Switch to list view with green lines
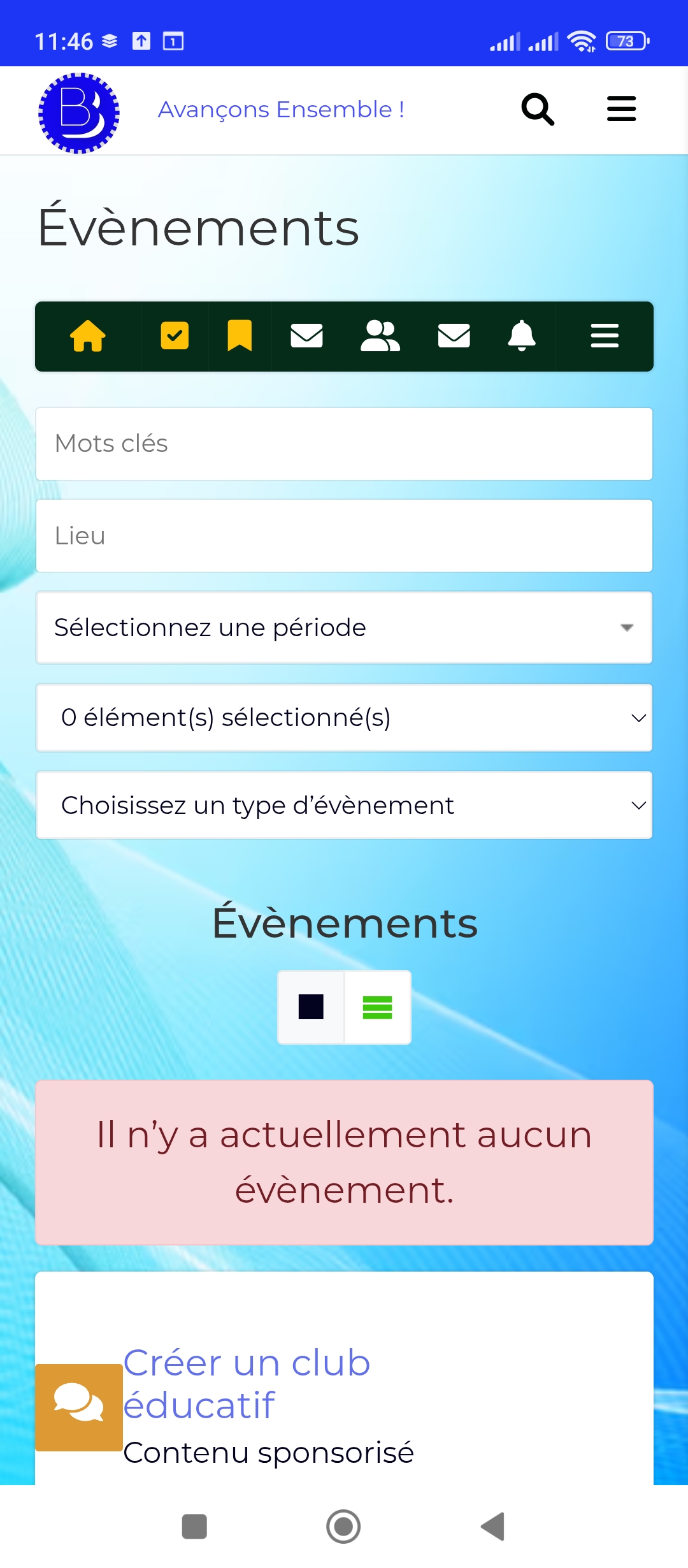 tap(377, 1007)
